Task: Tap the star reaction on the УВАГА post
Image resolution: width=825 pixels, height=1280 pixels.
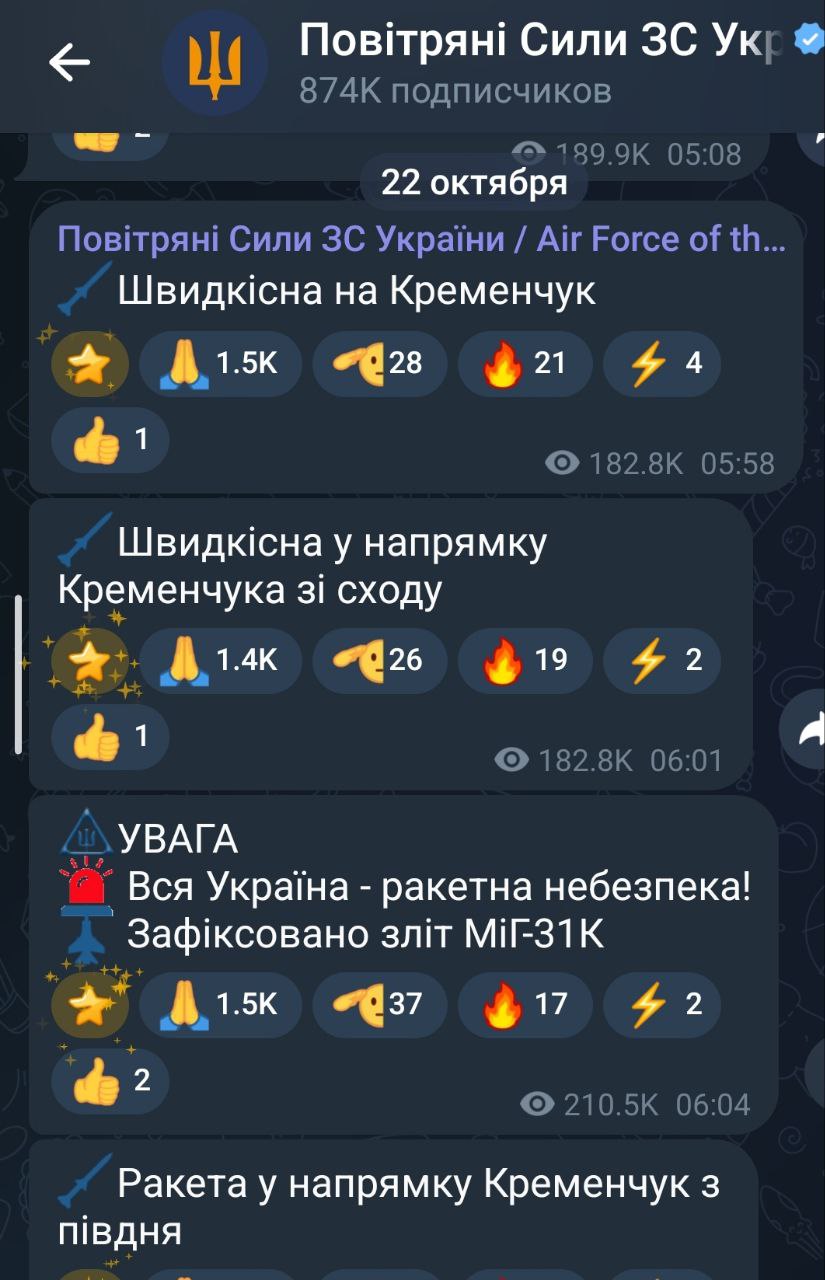Action: pyautogui.click(x=90, y=1003)
